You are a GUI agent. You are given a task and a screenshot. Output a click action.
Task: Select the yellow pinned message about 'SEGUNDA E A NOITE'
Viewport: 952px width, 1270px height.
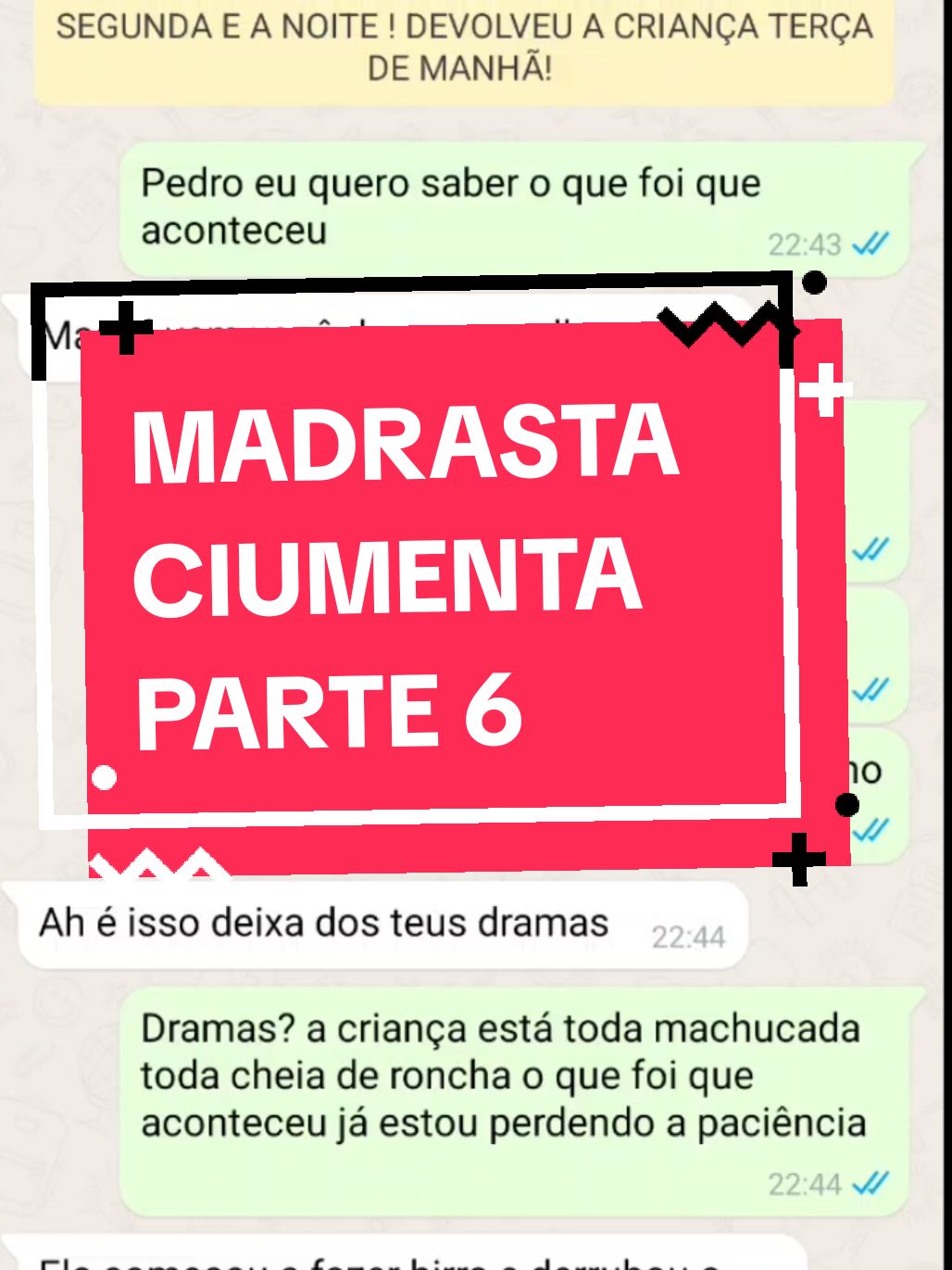point(474,46)
